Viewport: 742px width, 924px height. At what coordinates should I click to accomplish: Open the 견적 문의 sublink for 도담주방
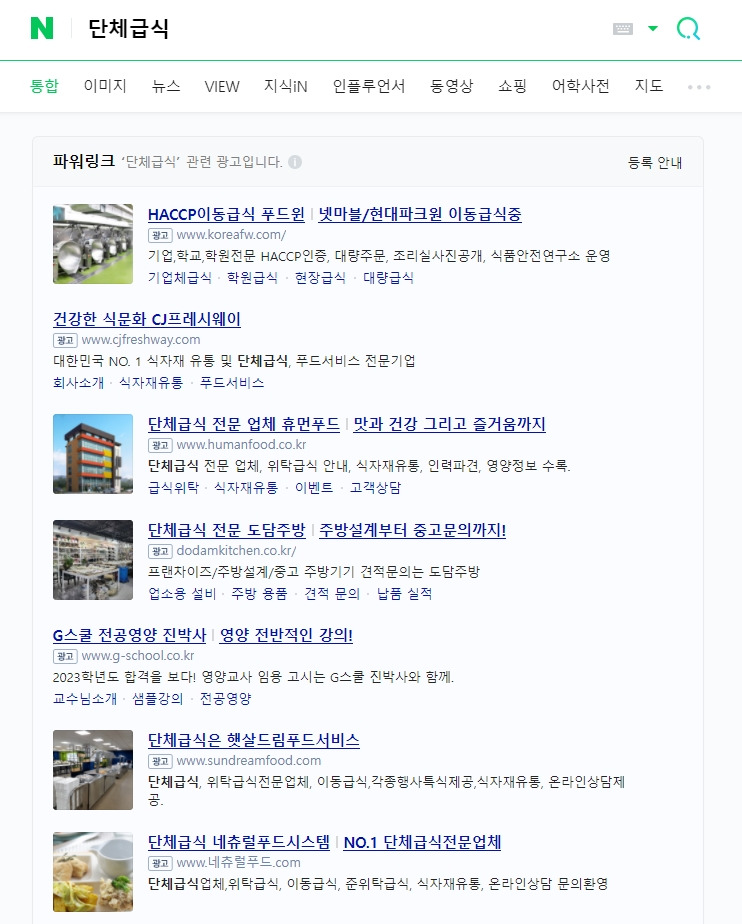(332, 593)
